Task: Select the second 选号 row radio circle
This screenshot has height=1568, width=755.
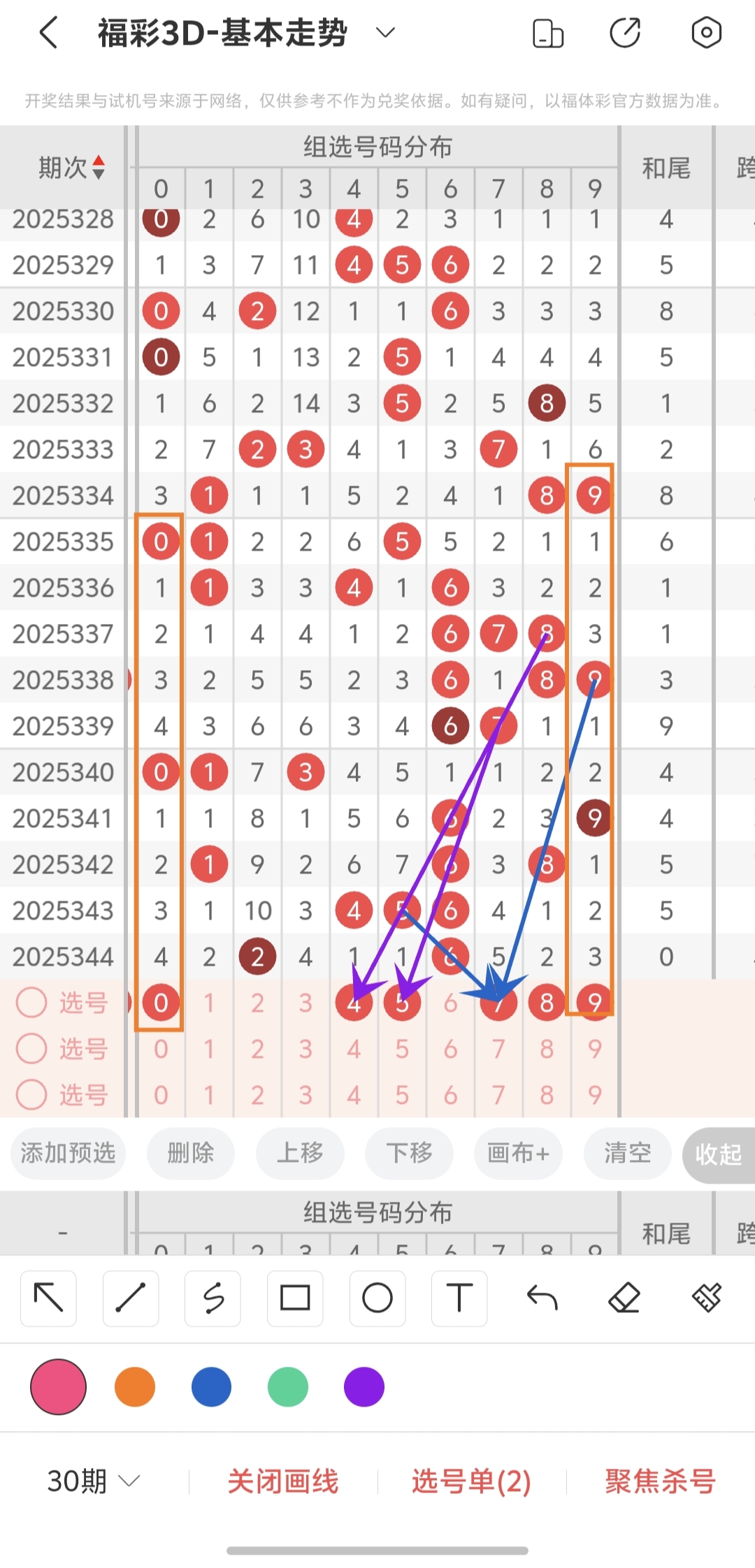Action: pos(31,1049)
